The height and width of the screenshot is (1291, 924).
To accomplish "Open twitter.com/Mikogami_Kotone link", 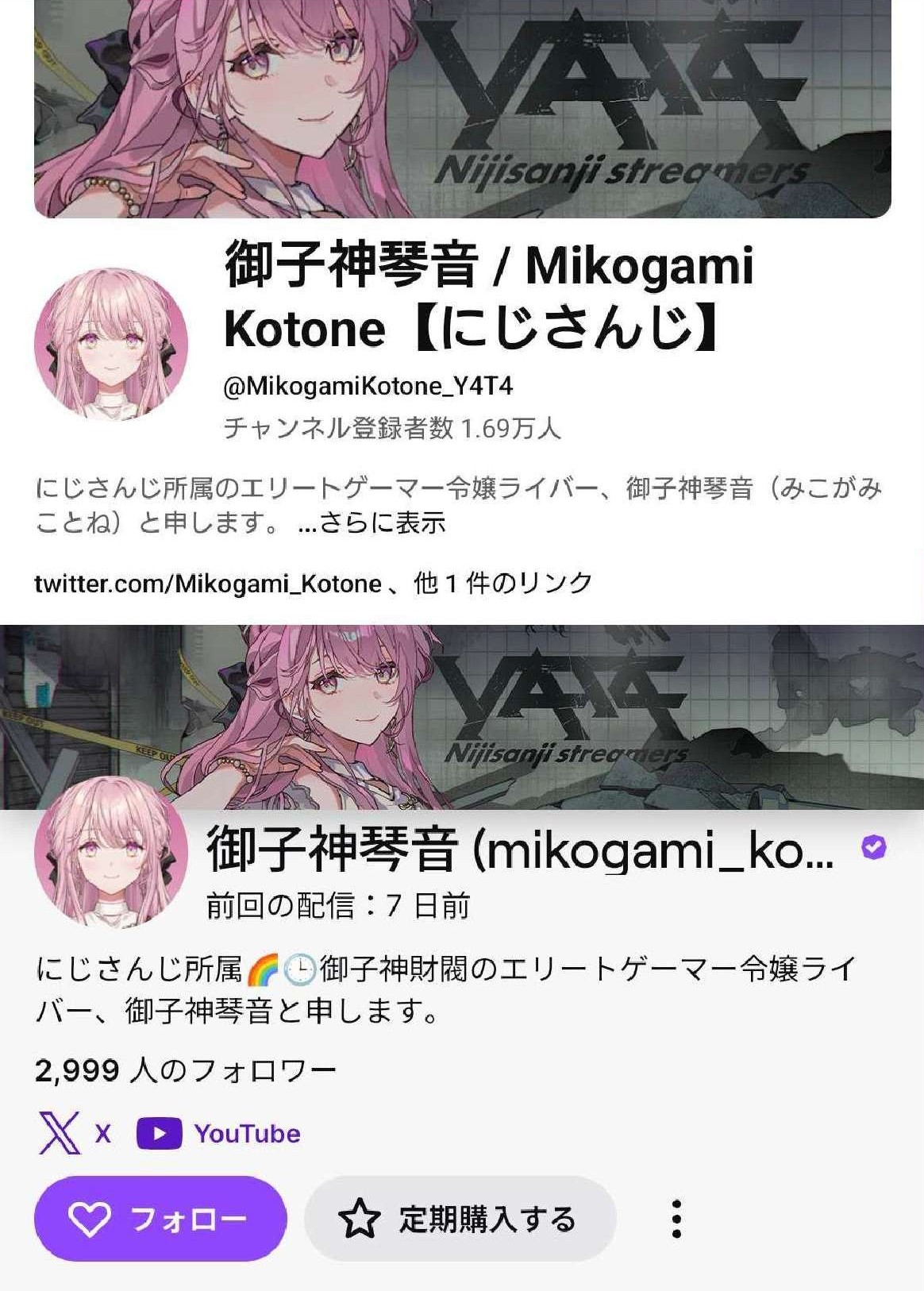I will 208,584.
